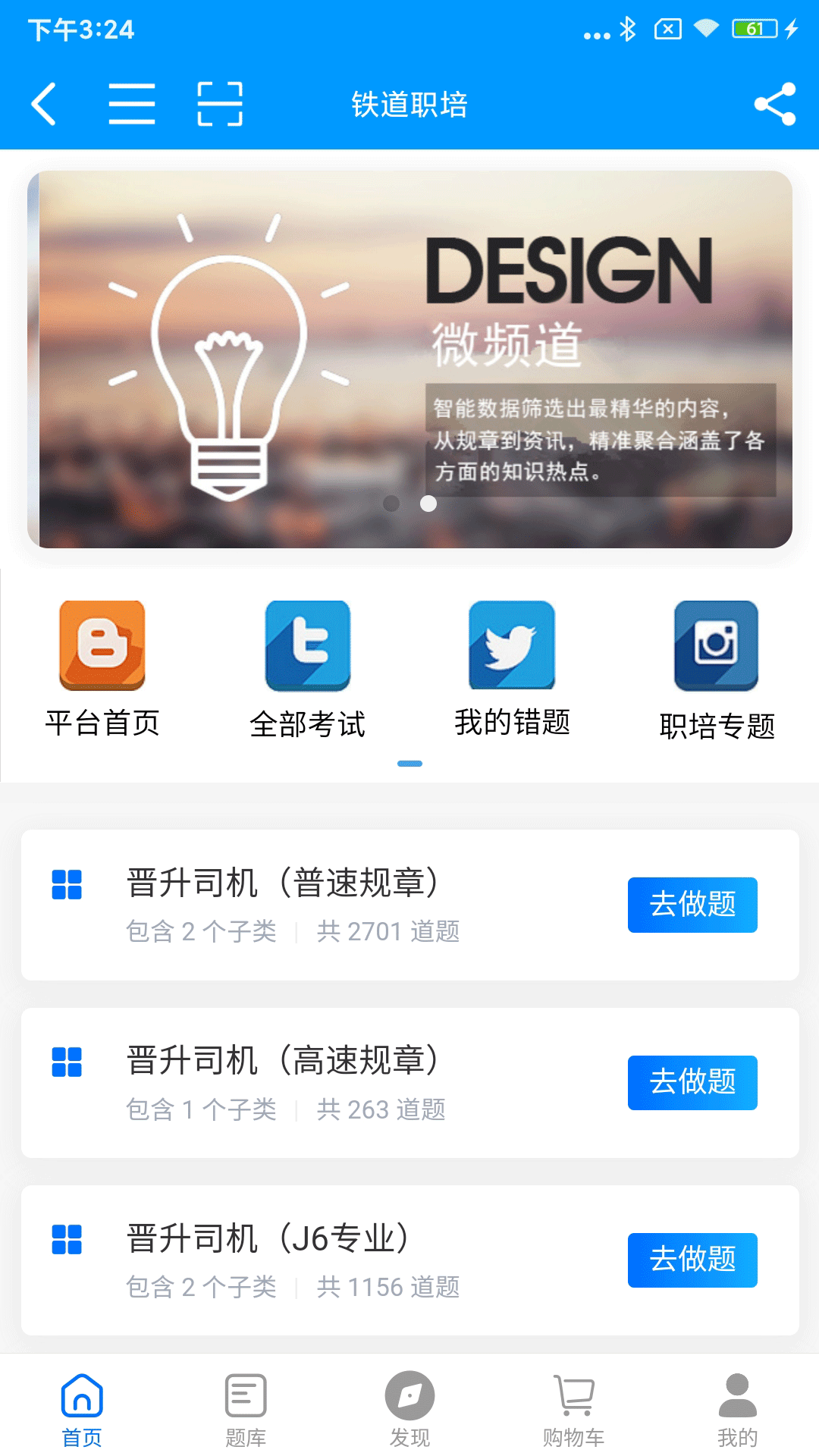Stay on the 首页 tab
This screenshot has height=1456, width=819.
tap(82, 1407)
